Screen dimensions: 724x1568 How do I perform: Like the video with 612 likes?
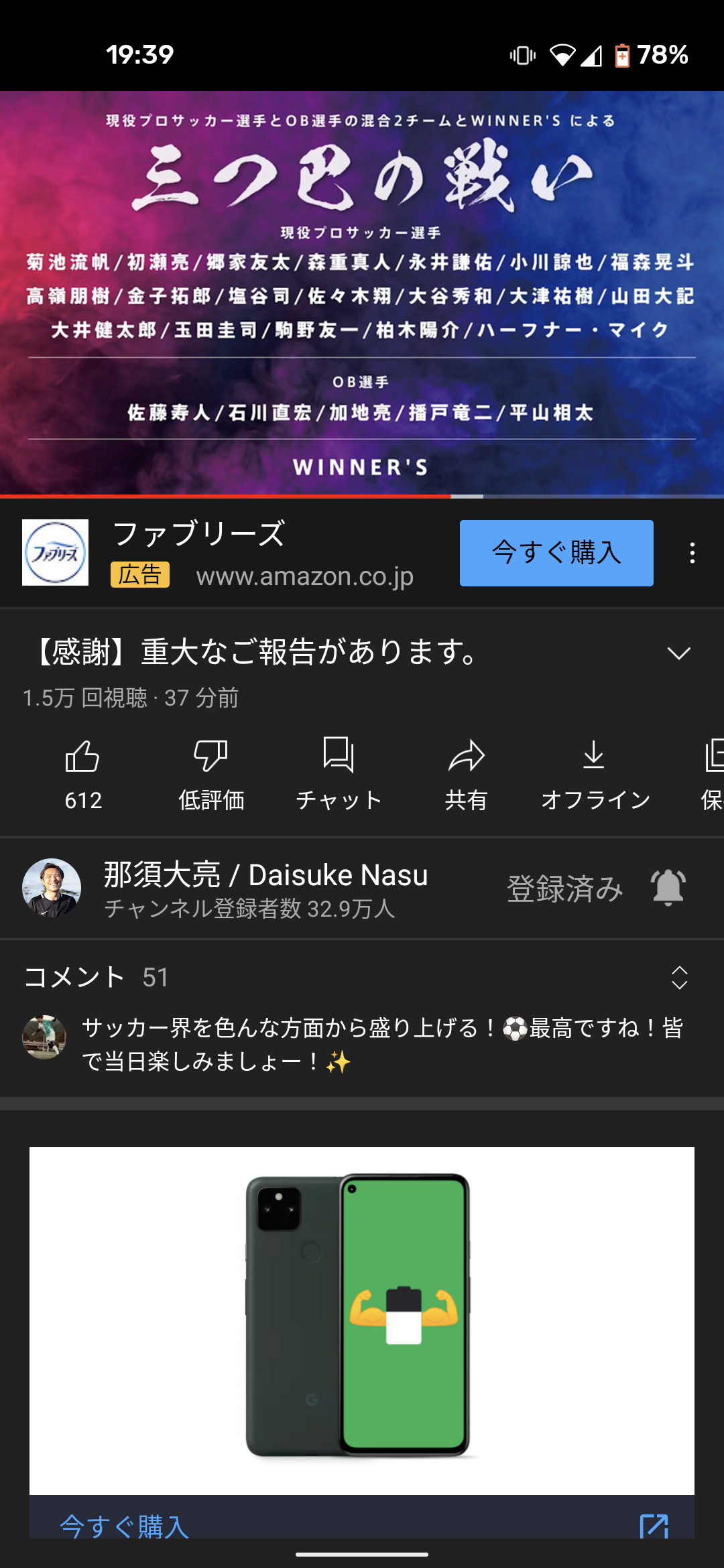click(x=83, y=775)
